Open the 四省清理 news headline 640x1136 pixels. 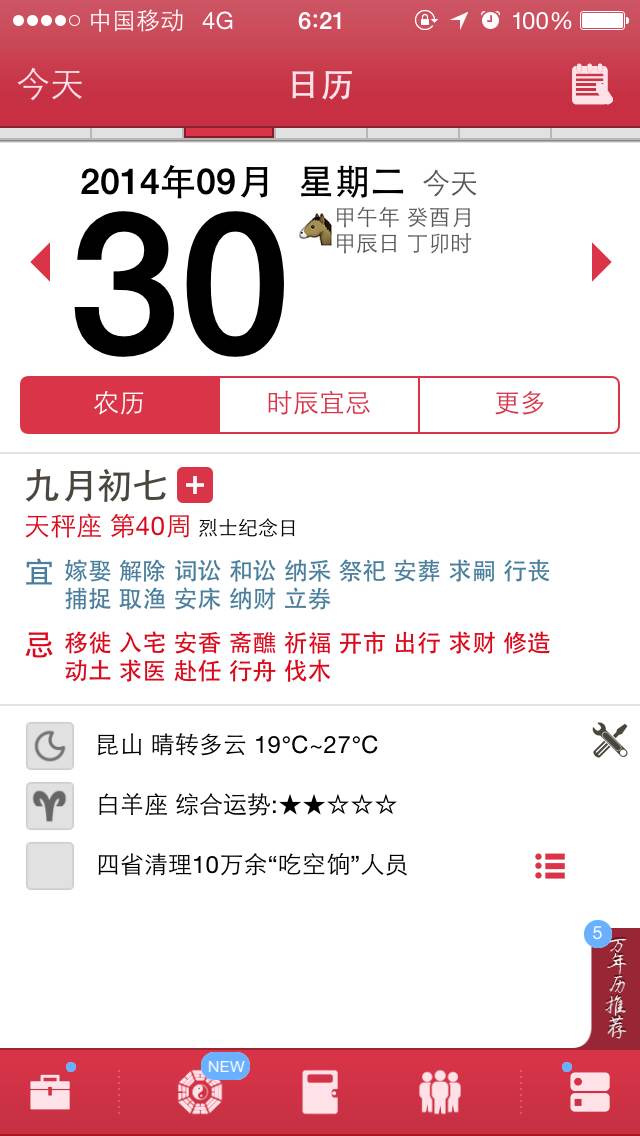(252, 865)
